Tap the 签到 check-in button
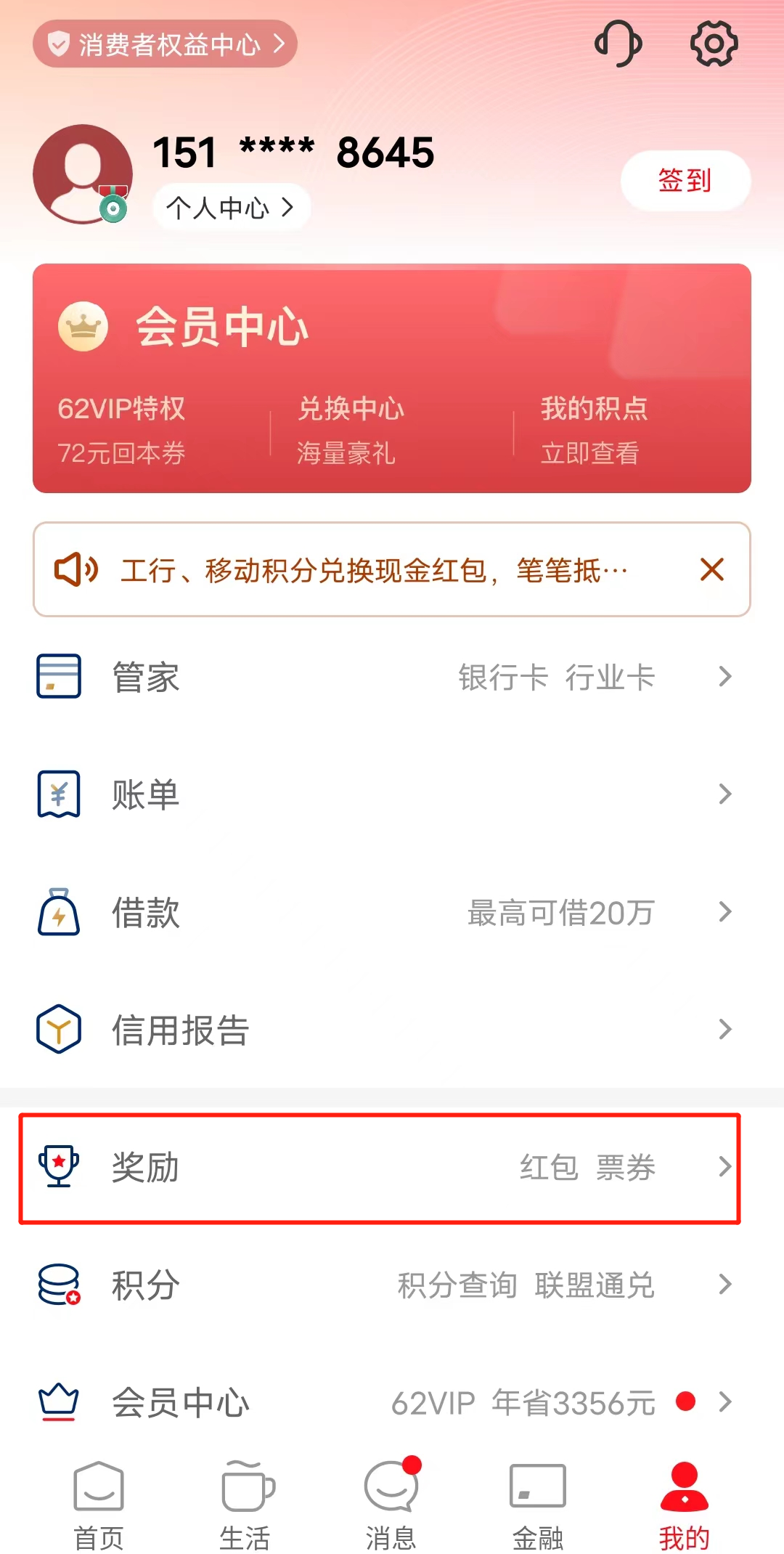The image size is (784, 1554). click(685, 181)
